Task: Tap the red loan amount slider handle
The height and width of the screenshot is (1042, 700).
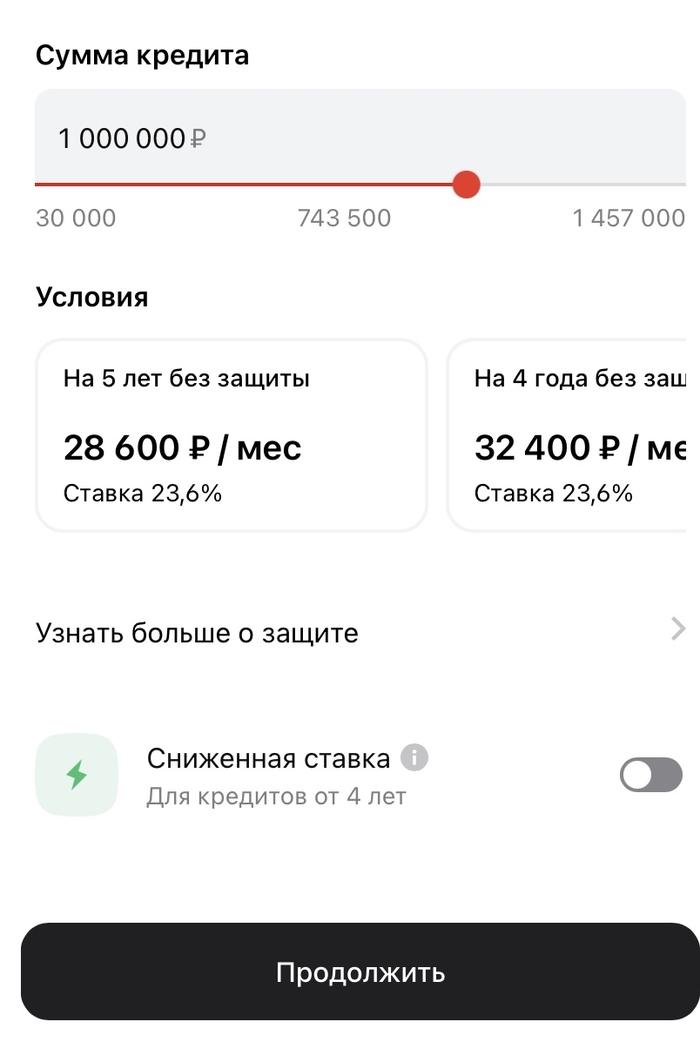Action: [x=466, y=185]
